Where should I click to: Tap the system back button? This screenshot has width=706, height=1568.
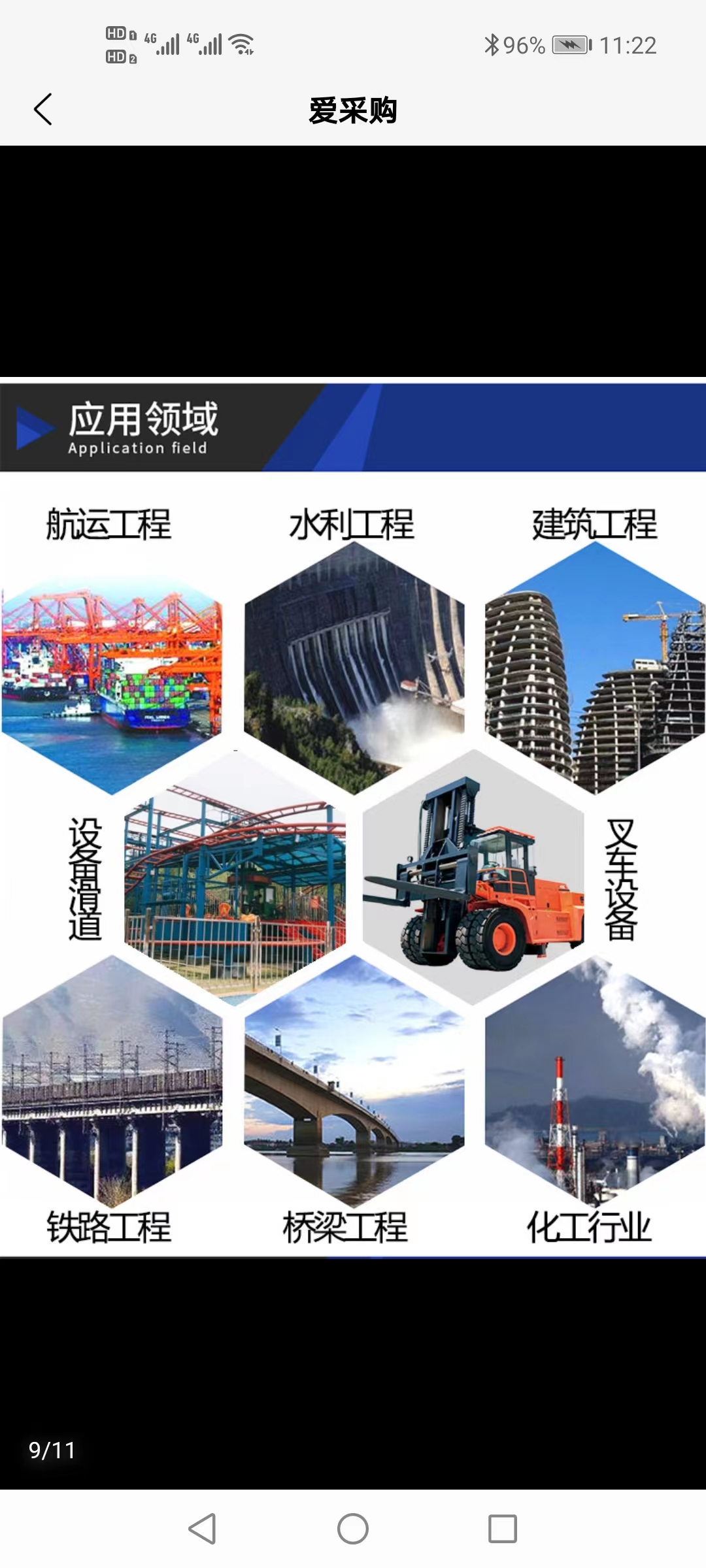coord(202,1529)
